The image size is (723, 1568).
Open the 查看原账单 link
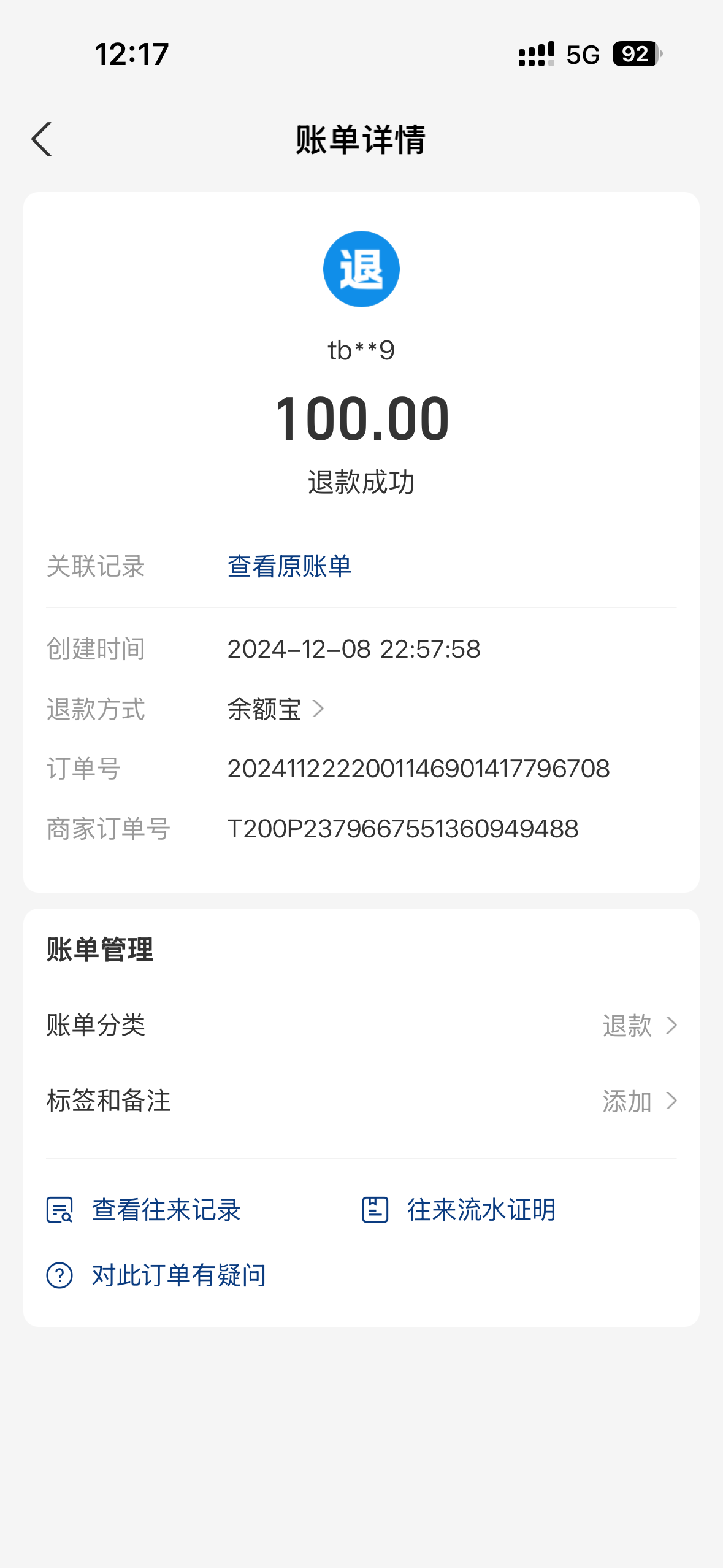[x=289, y=566]
